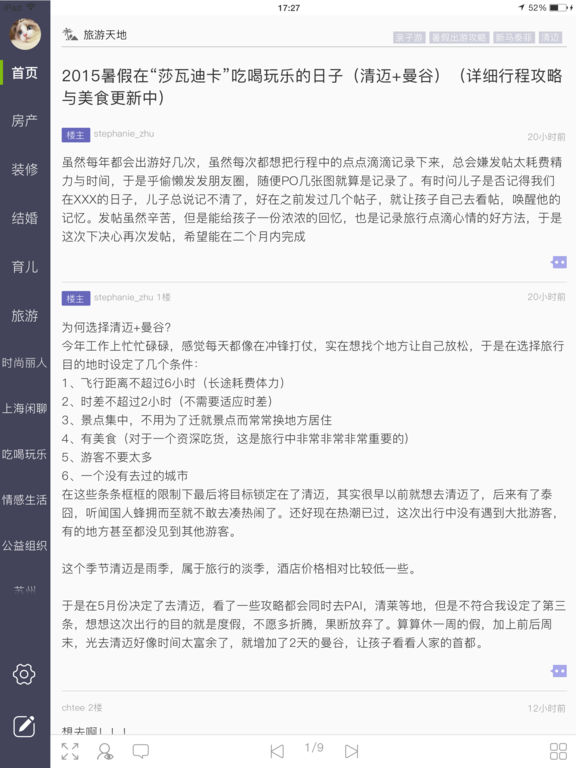Open the user avatar in the sidebar
This screenshot has height=768, width=576.
25,34
